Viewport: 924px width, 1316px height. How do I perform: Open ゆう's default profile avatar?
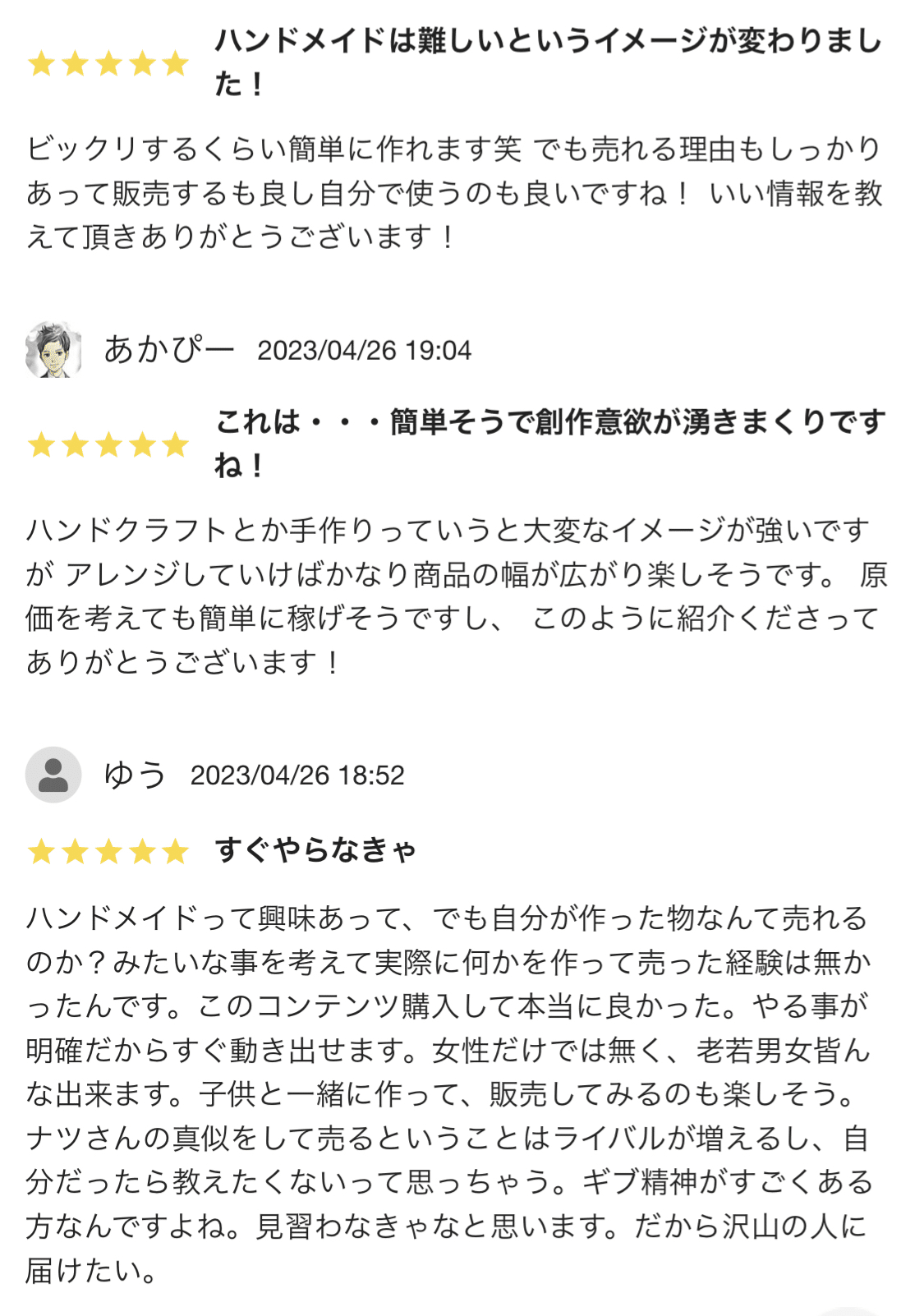click(x=53, y=775)
